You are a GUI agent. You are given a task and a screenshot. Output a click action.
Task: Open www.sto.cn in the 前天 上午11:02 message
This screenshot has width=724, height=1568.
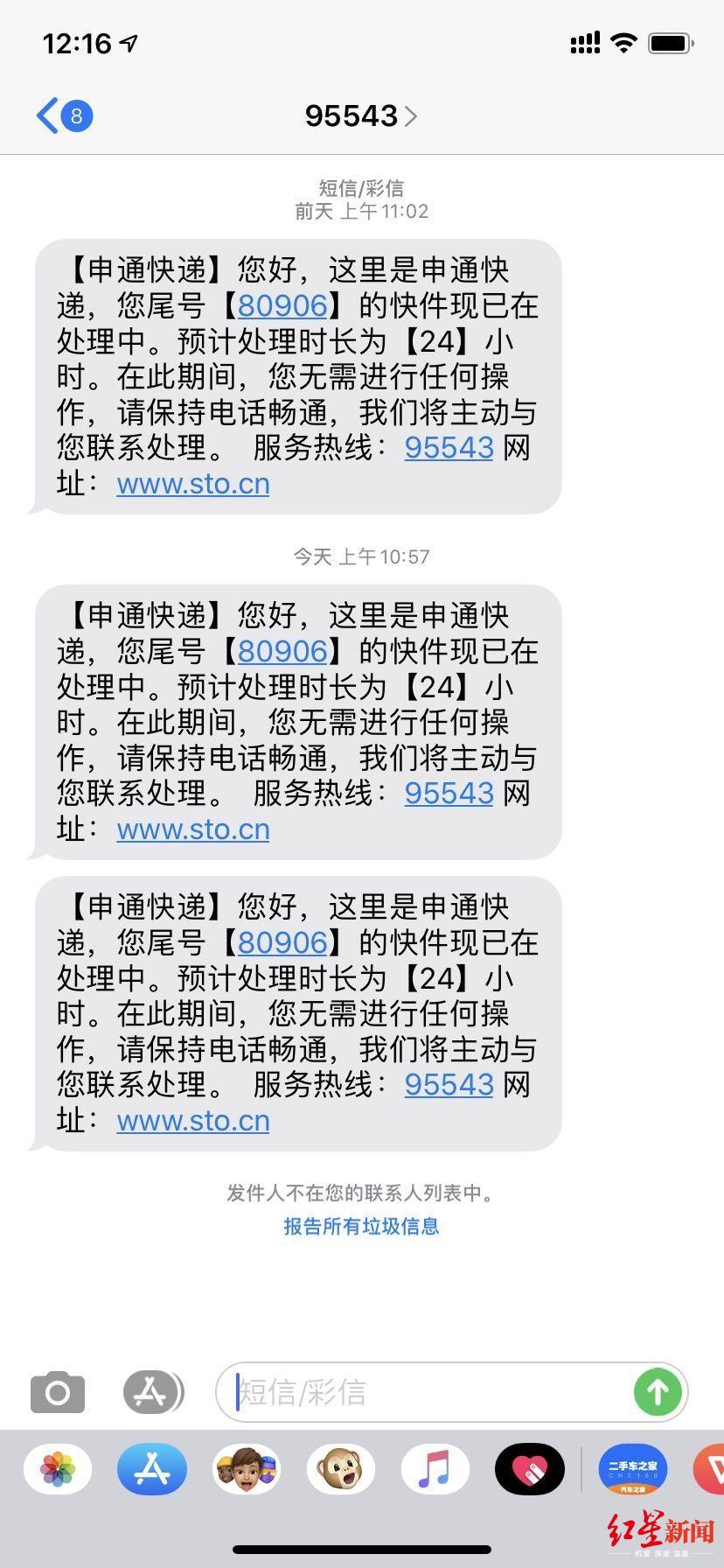(193, 484)
